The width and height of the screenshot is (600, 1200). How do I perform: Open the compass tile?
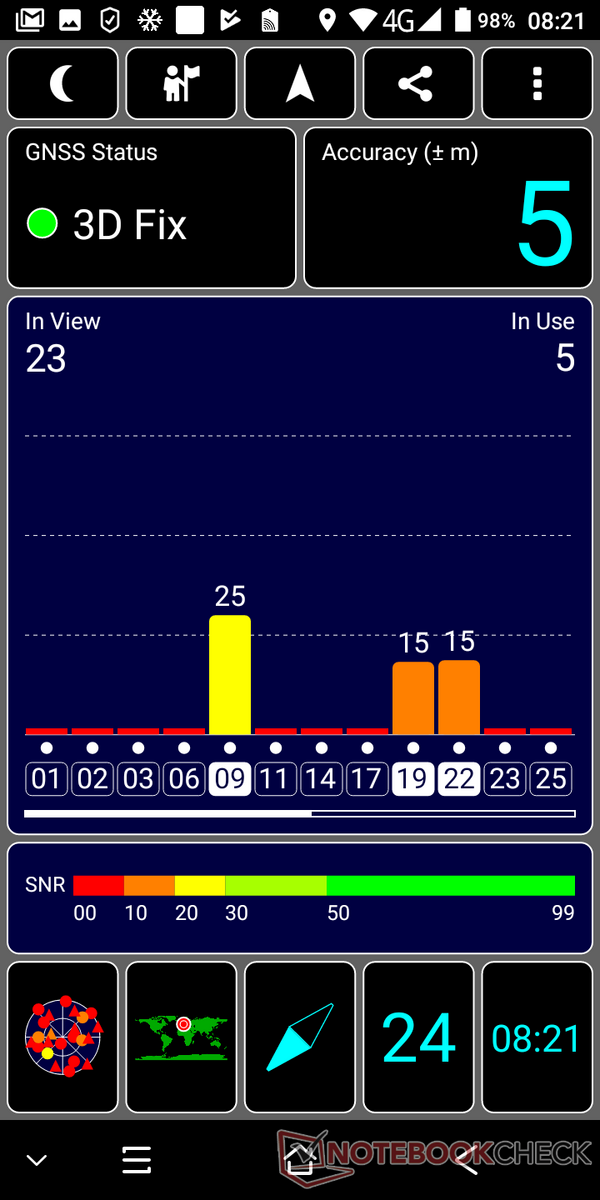(x=300, y=1037)
